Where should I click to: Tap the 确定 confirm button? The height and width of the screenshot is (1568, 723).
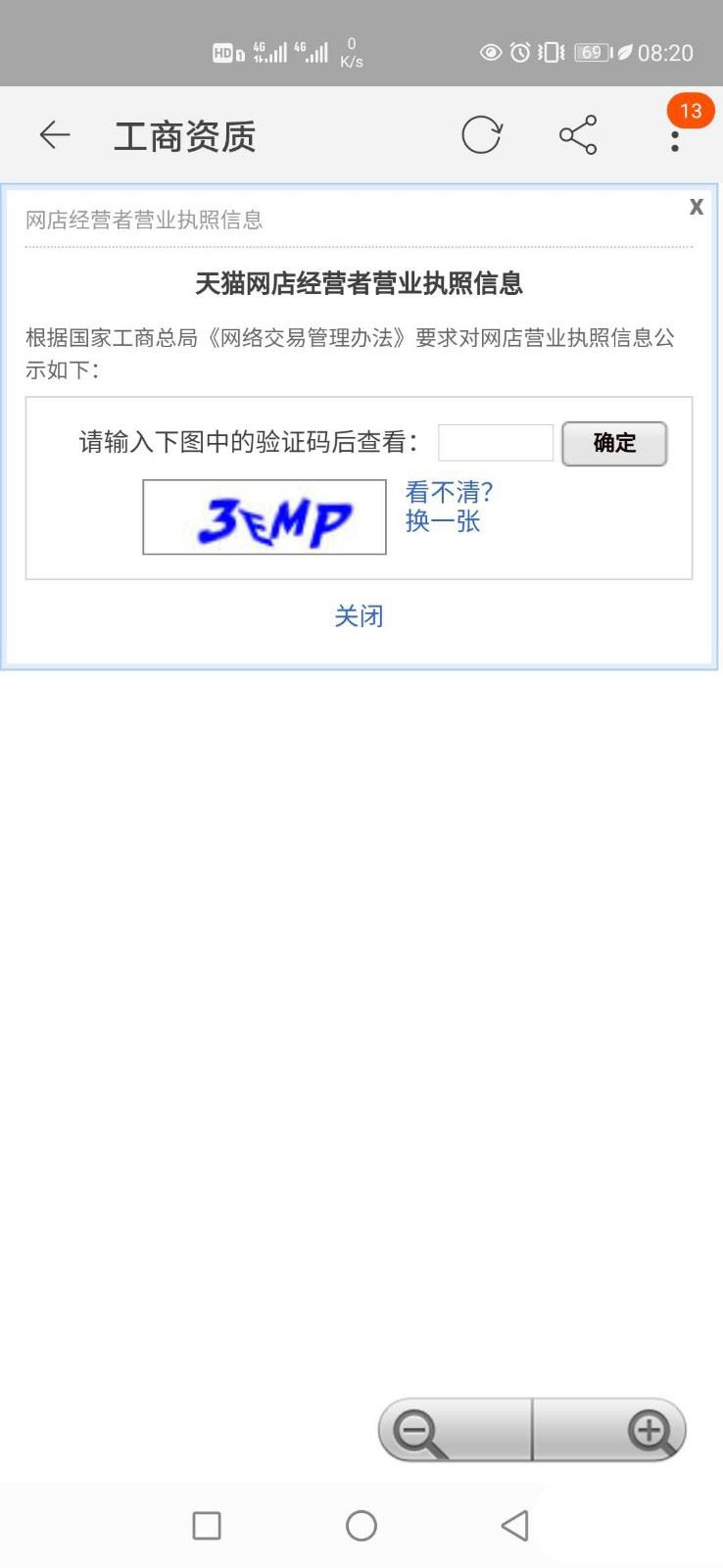(x=614, y=443)
